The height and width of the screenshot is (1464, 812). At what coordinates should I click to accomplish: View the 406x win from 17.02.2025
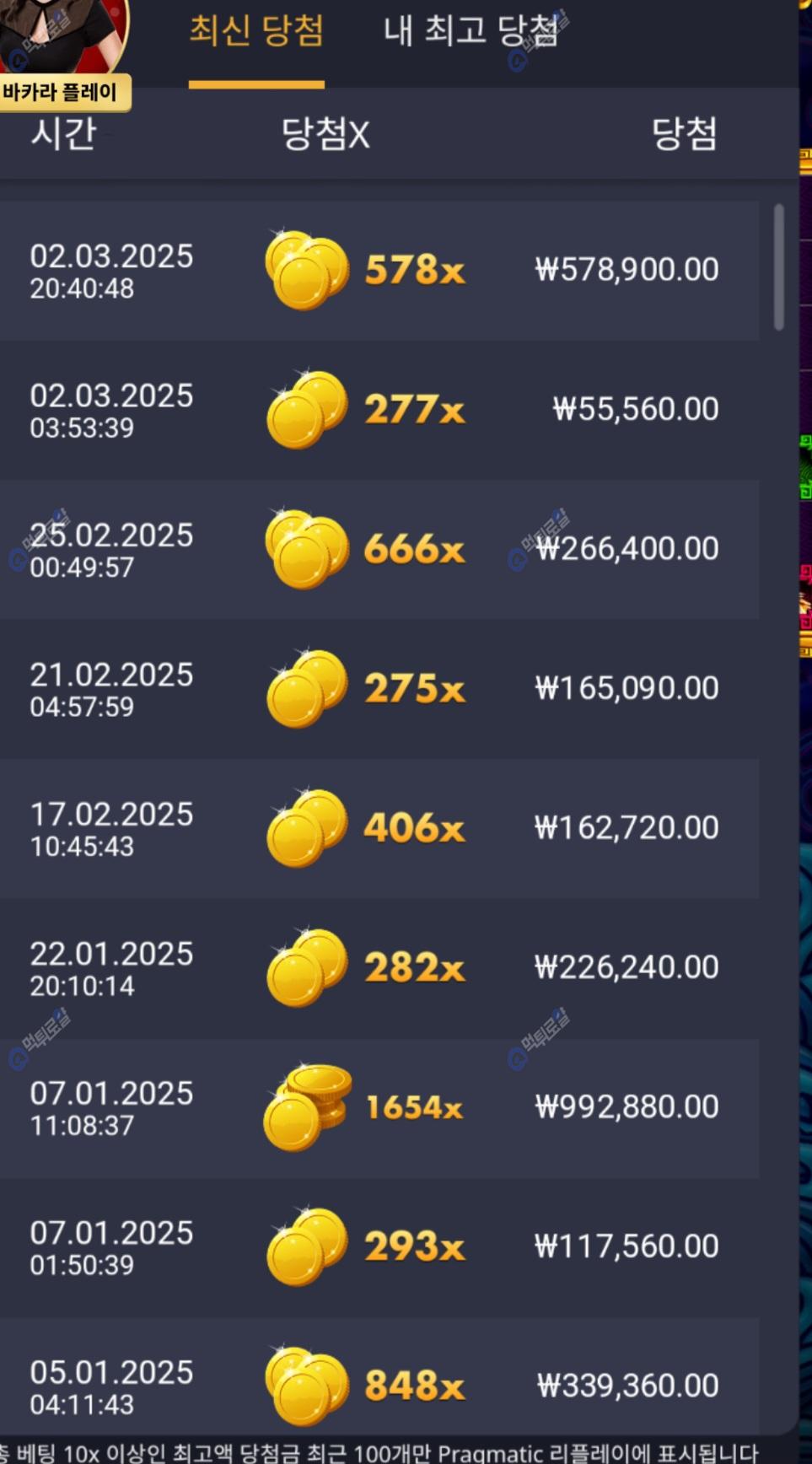coord(379,828)
